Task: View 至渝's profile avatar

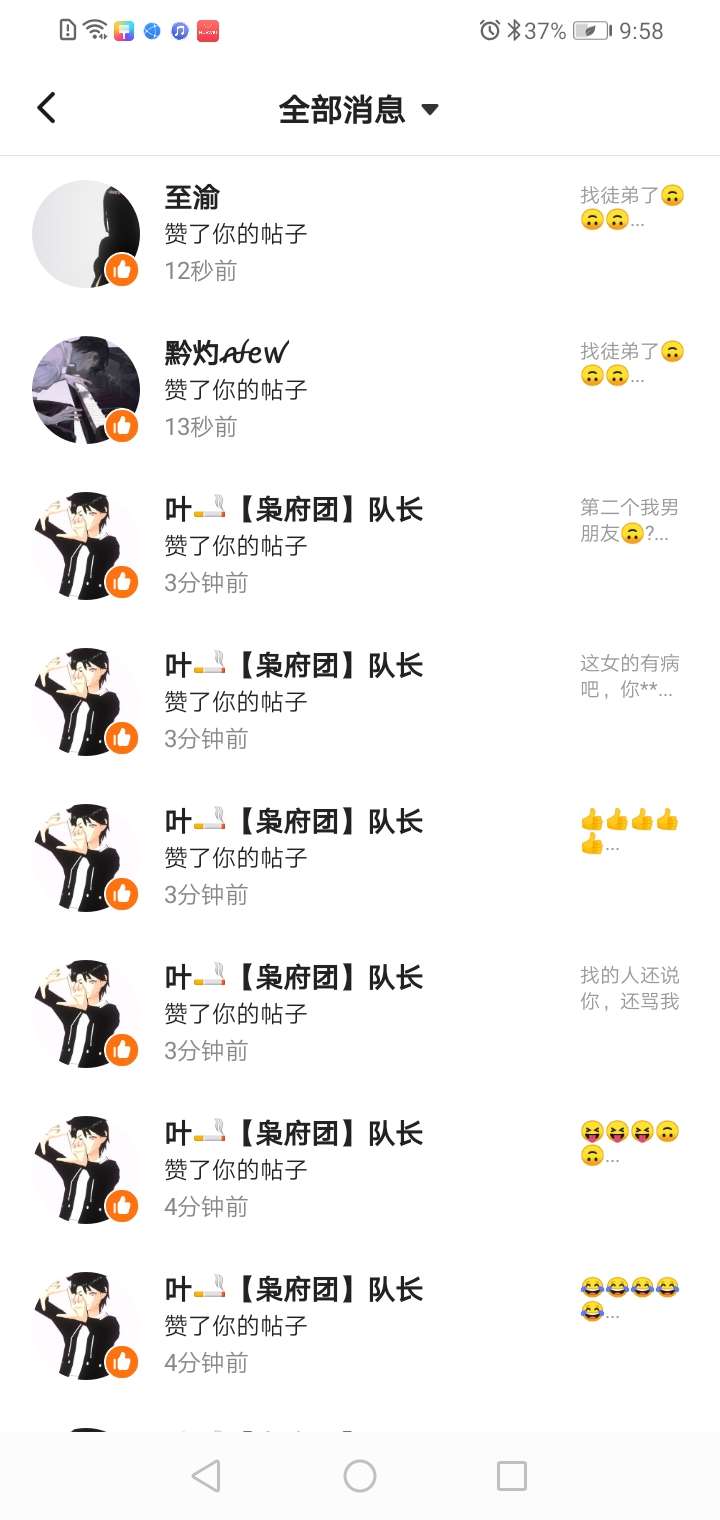Action: (86, 234)
